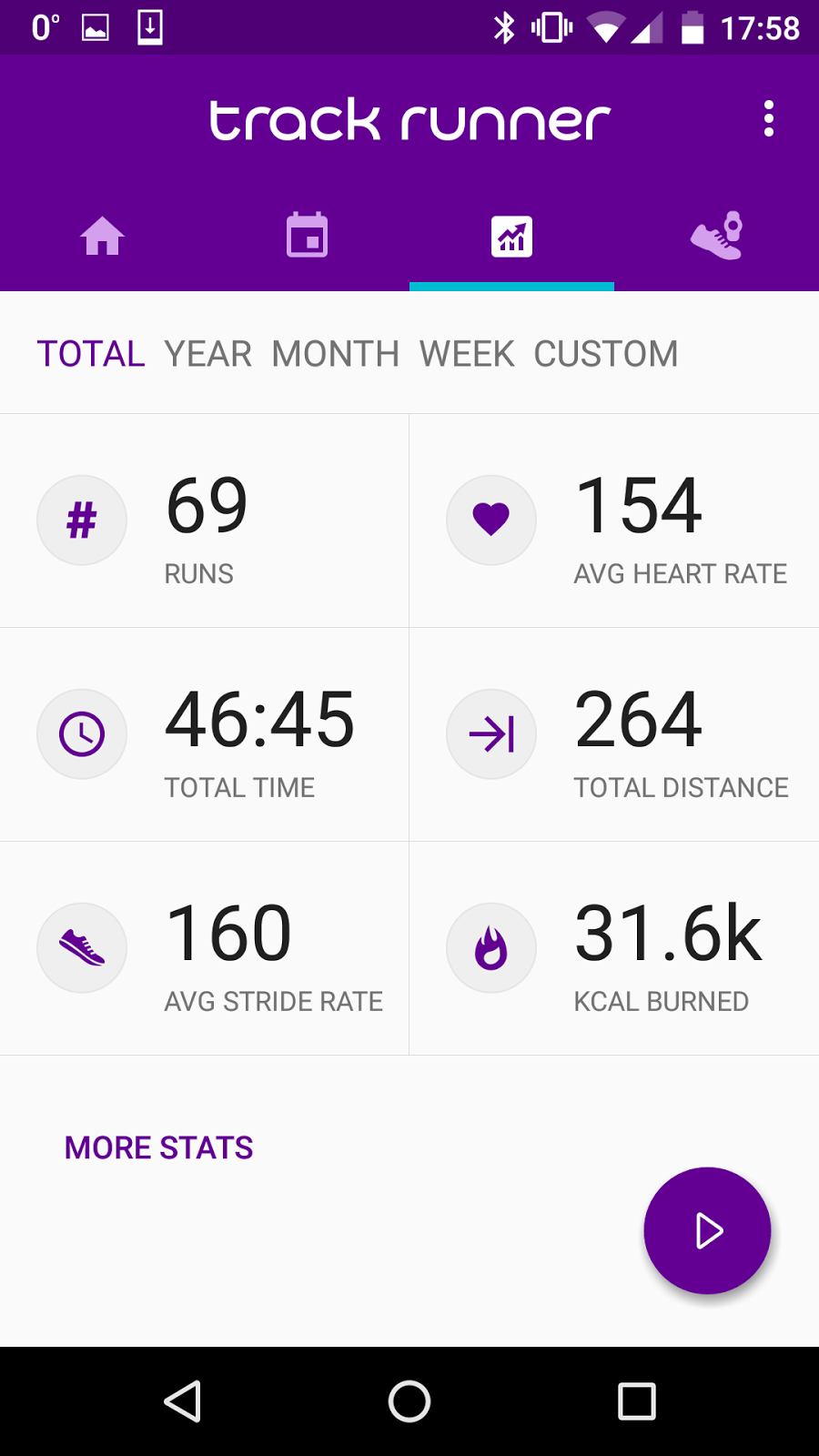
Task: Open the overflow menu
Action: click(769, 119)
